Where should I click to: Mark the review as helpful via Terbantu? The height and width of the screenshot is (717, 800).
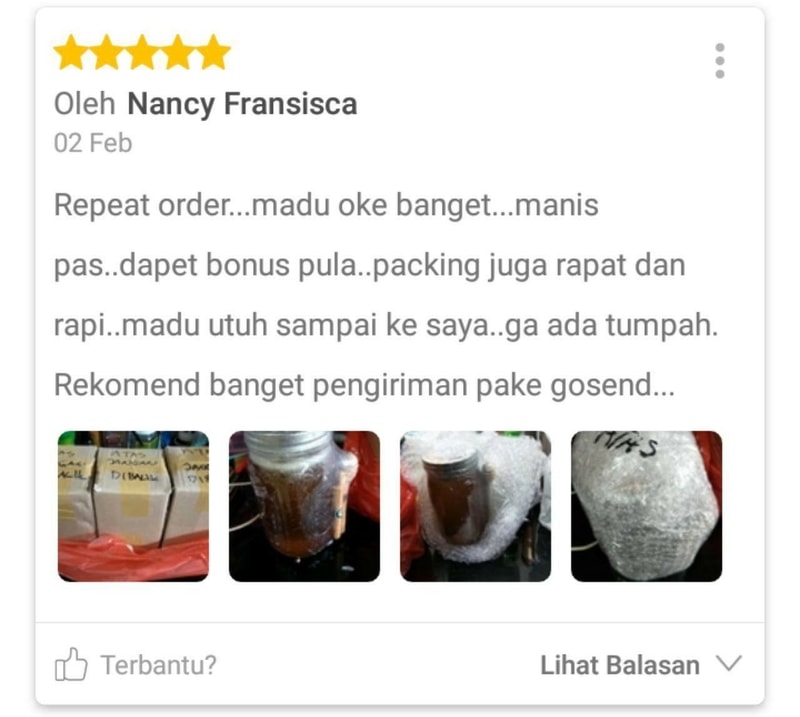[x=136, y=665]
